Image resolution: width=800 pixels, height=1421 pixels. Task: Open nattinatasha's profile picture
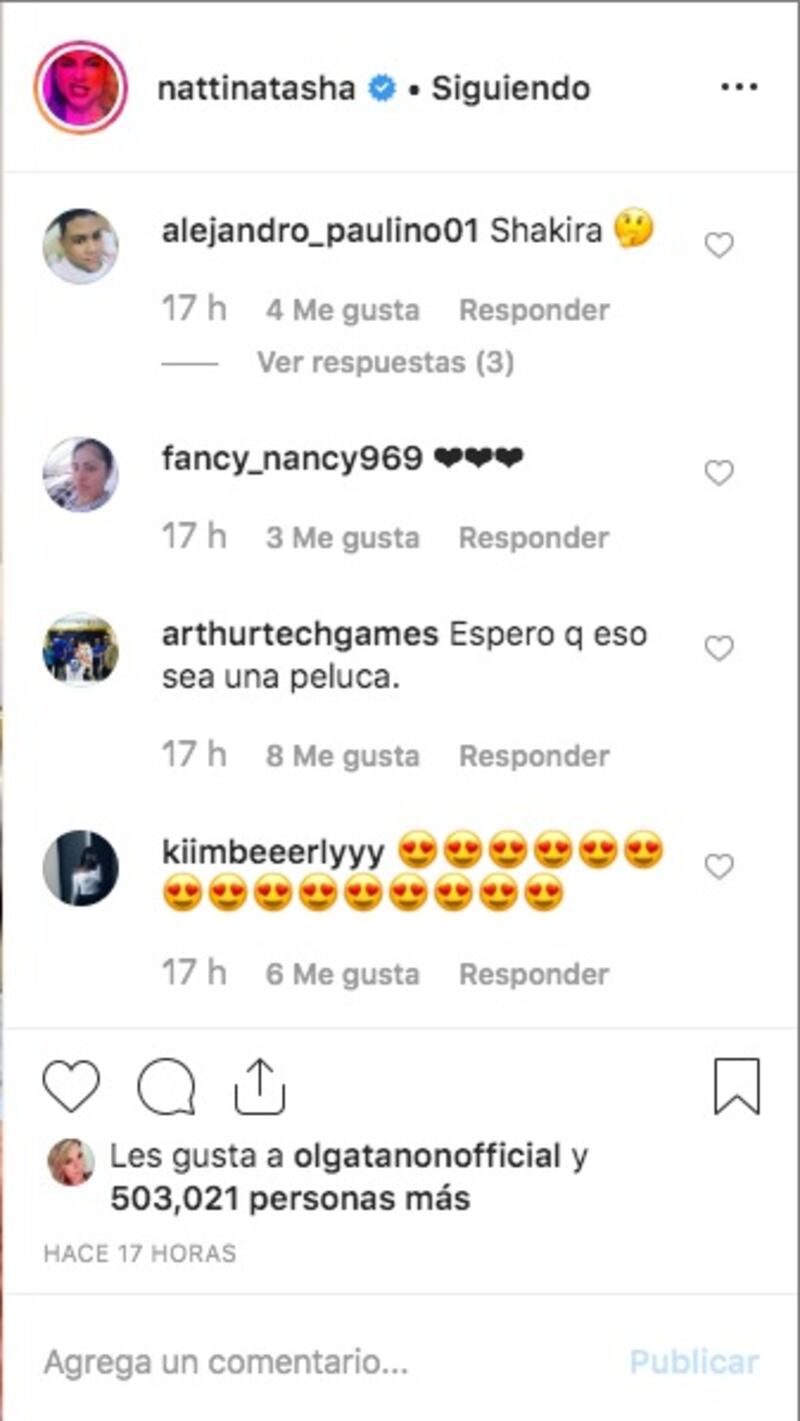pos(81,88)
